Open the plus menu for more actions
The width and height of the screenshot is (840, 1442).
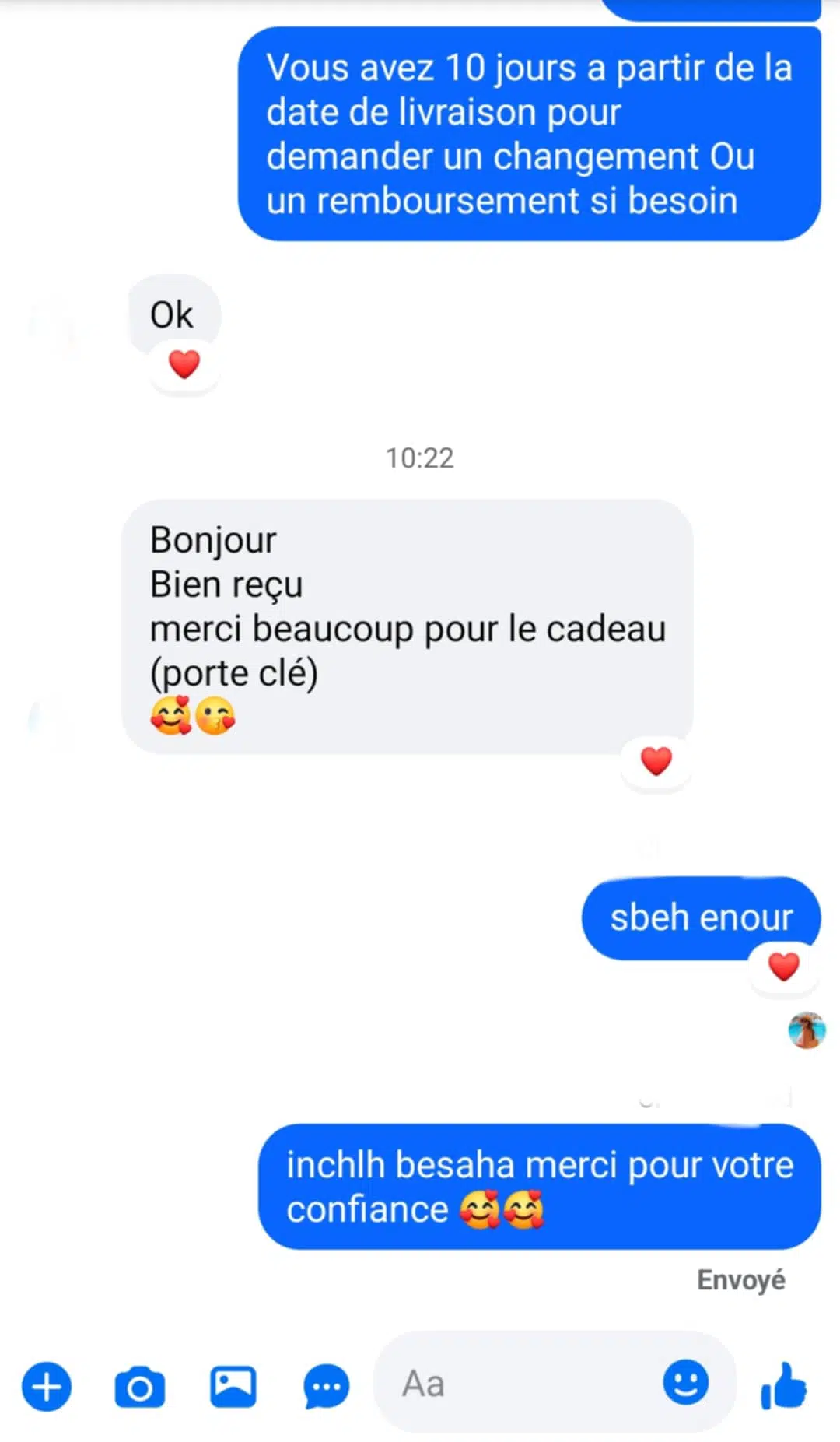pos(47,1386)
